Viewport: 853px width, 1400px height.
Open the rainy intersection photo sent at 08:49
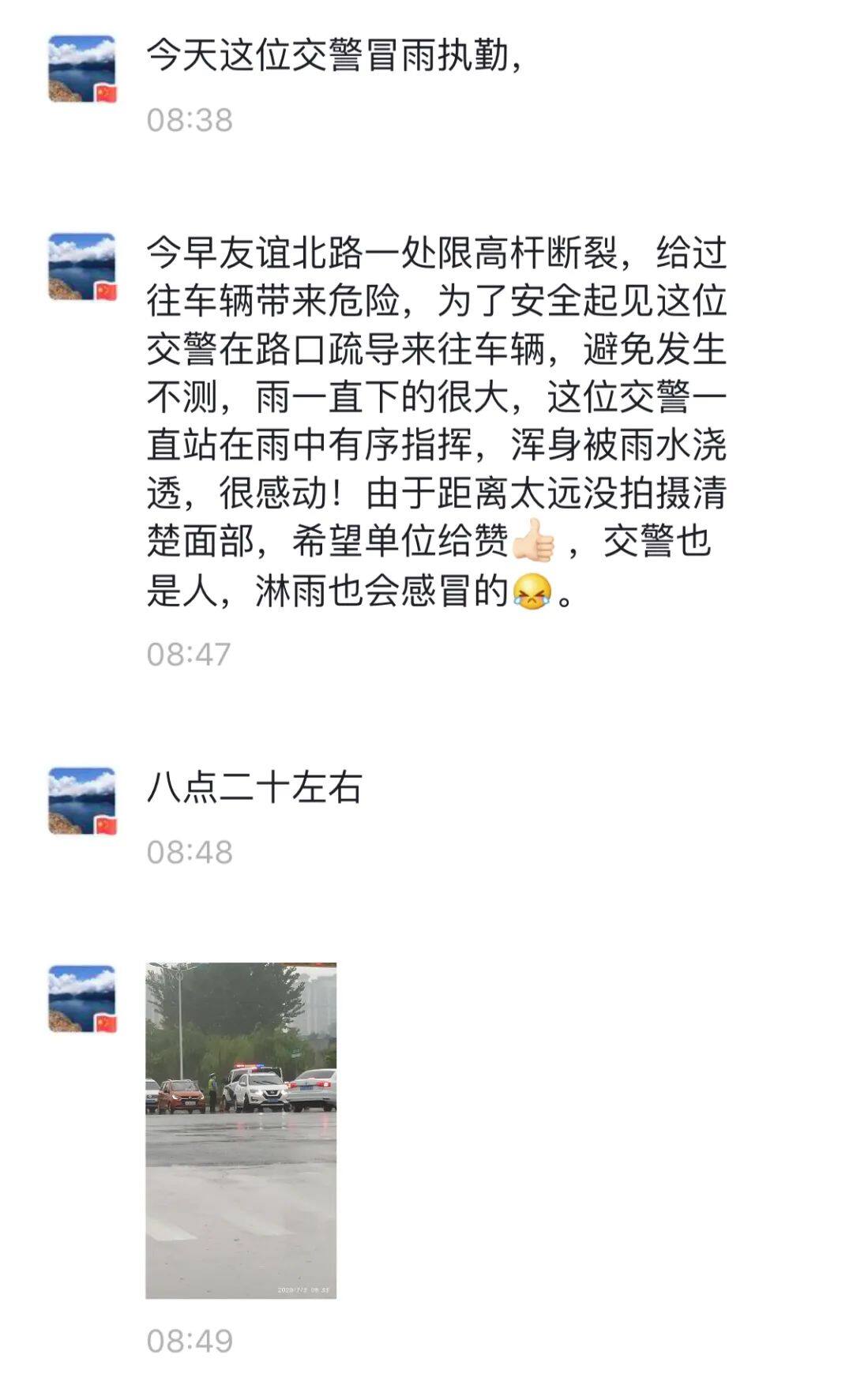[241, 1130]
